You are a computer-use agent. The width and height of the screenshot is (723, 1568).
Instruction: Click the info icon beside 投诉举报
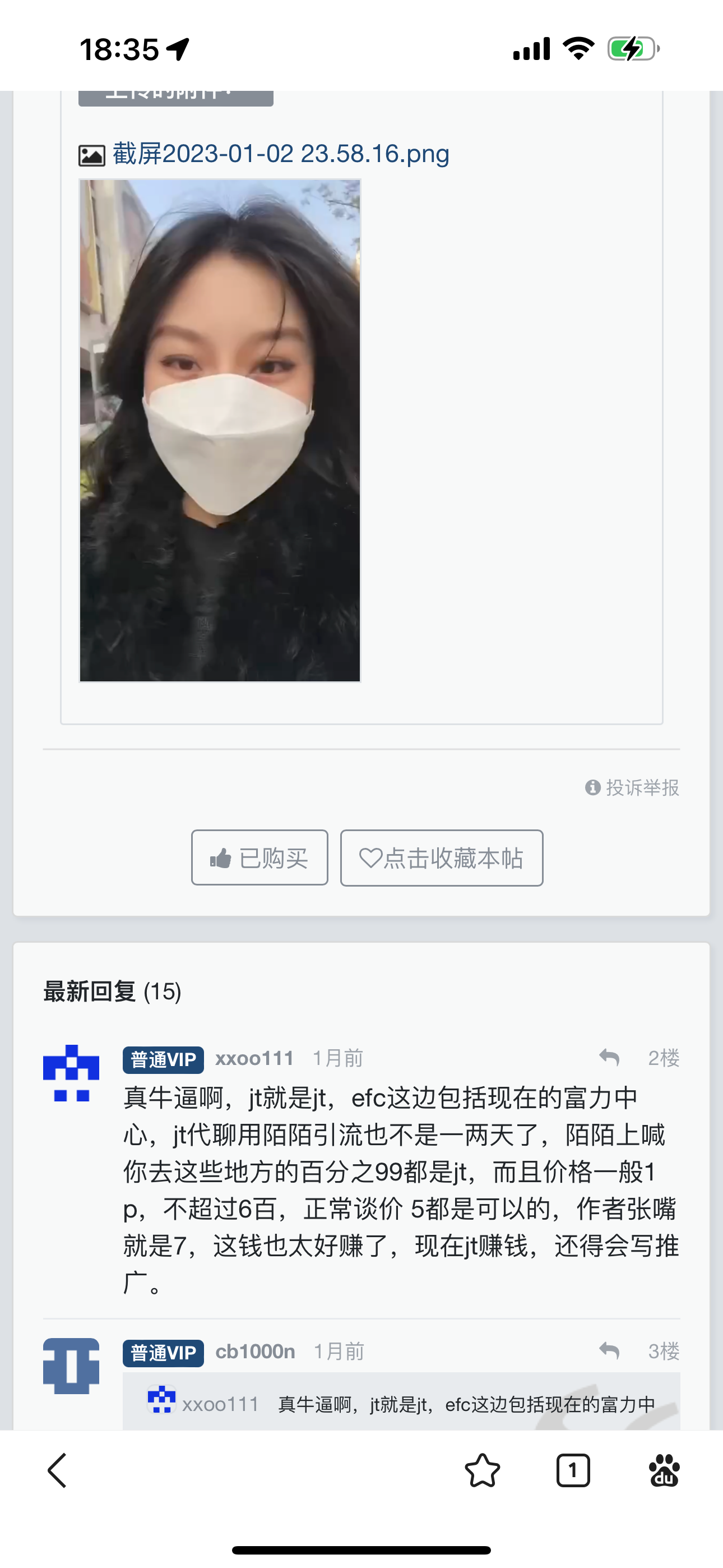594,788
